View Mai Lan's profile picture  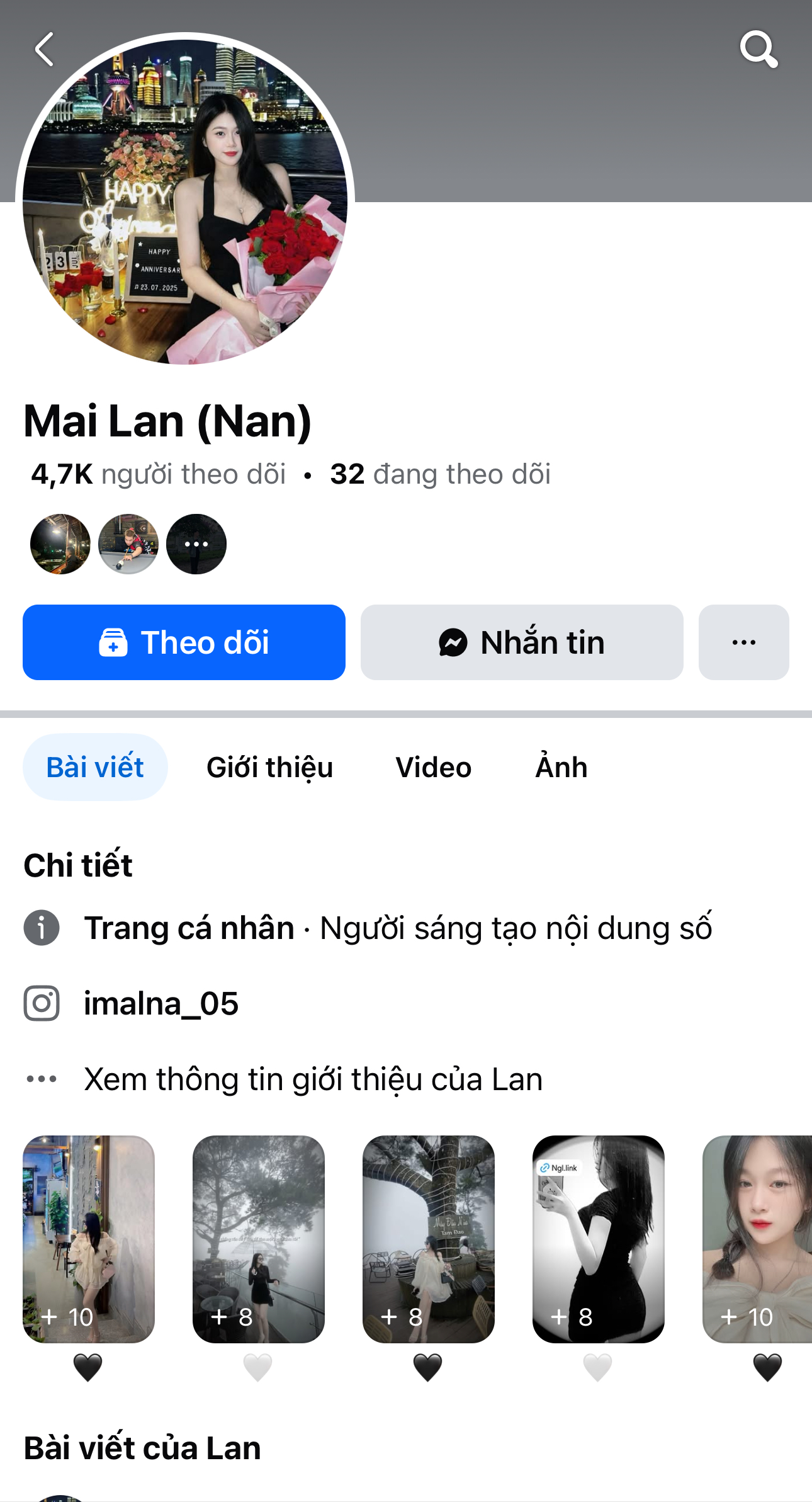[185, 202]
